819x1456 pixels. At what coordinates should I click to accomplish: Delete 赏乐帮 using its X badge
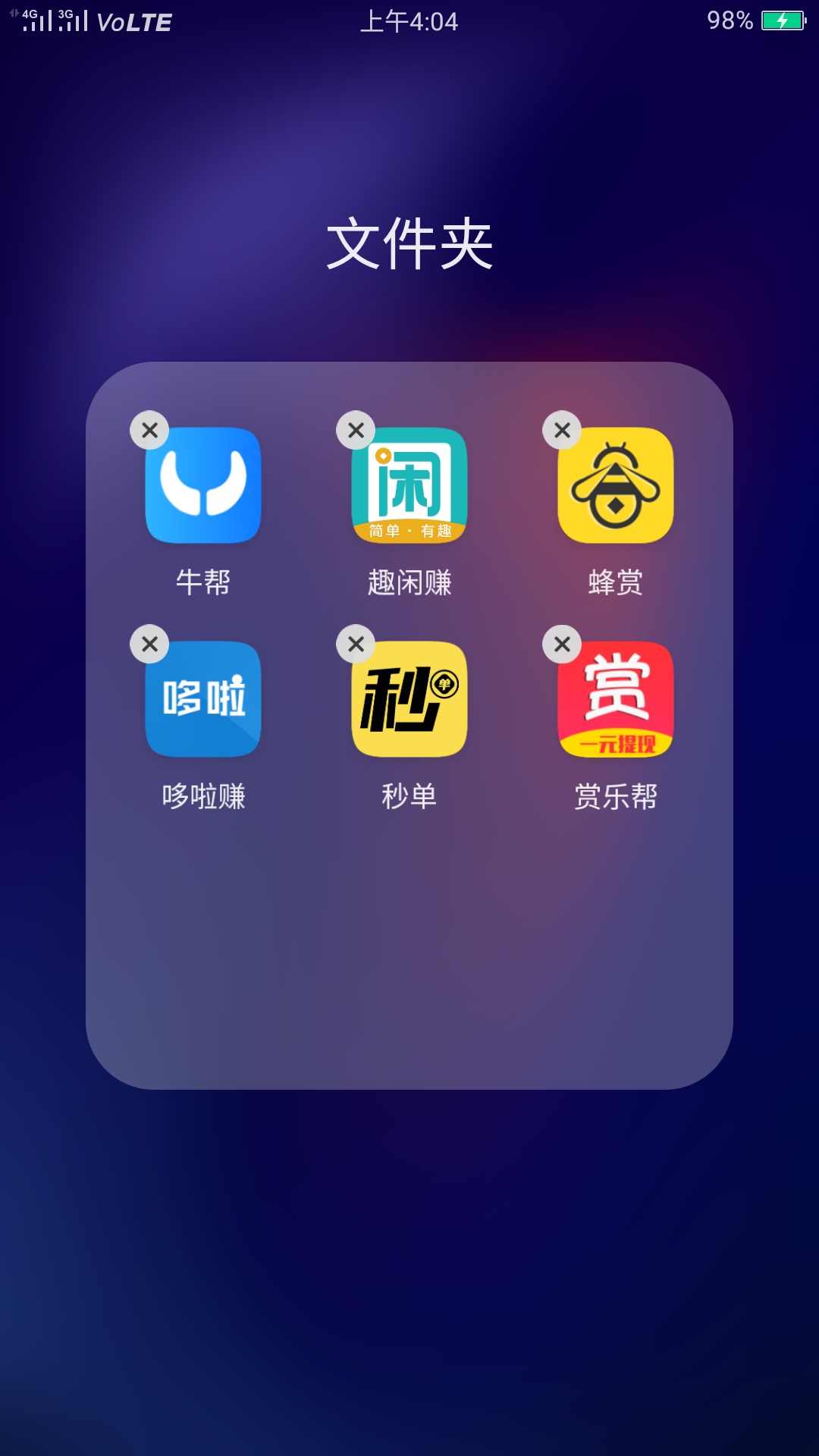562,644
